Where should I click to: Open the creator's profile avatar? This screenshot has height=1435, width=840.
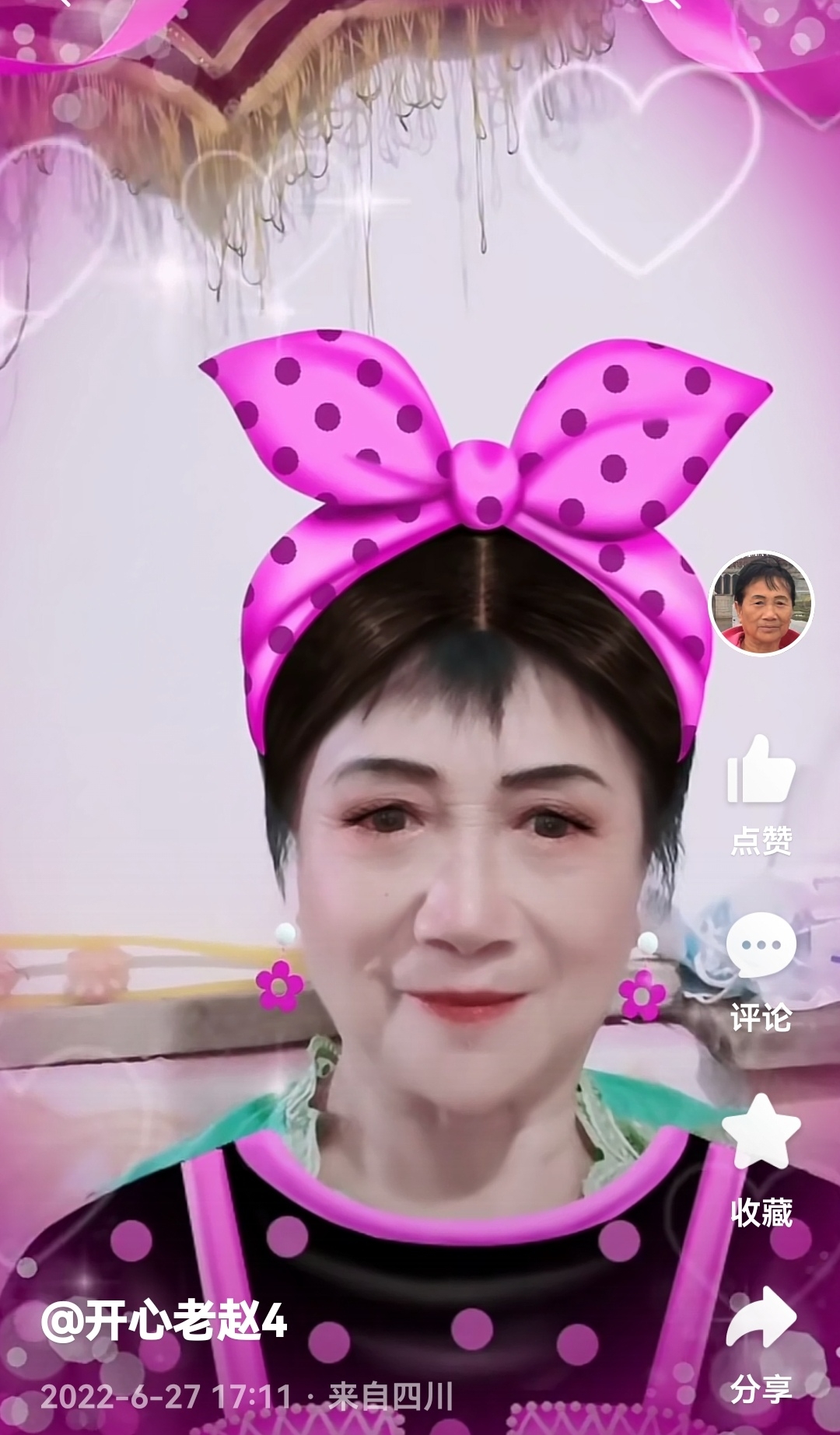(761, 604)
